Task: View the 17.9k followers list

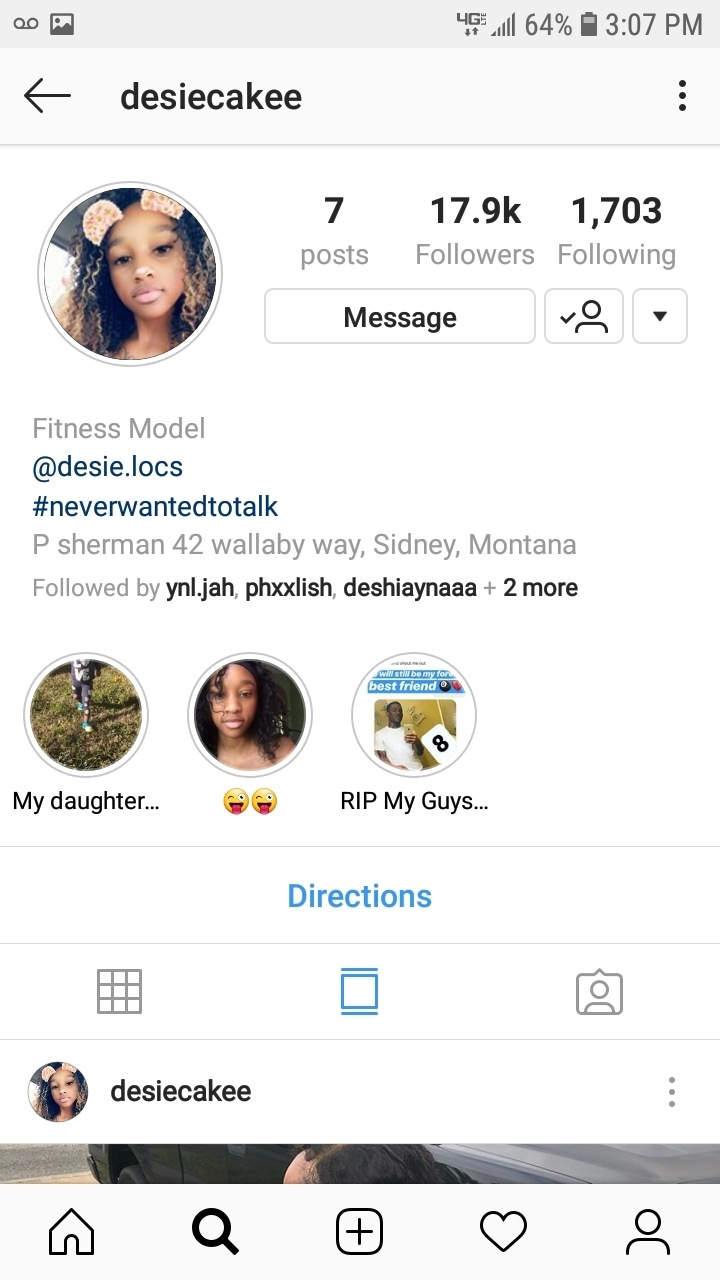Action: tap(475, 231)
